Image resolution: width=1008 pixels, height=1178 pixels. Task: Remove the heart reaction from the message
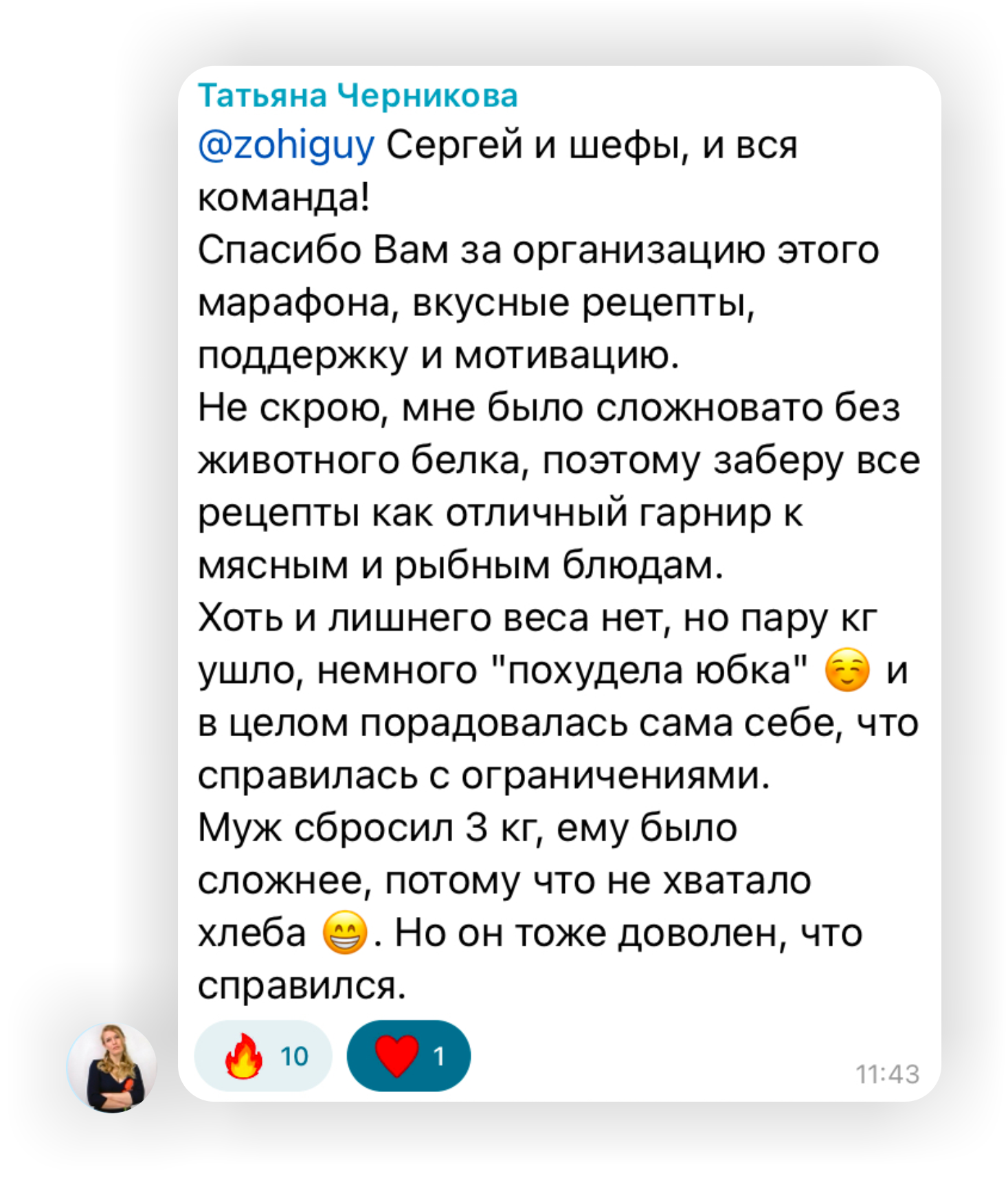[x=408, y=1056]
